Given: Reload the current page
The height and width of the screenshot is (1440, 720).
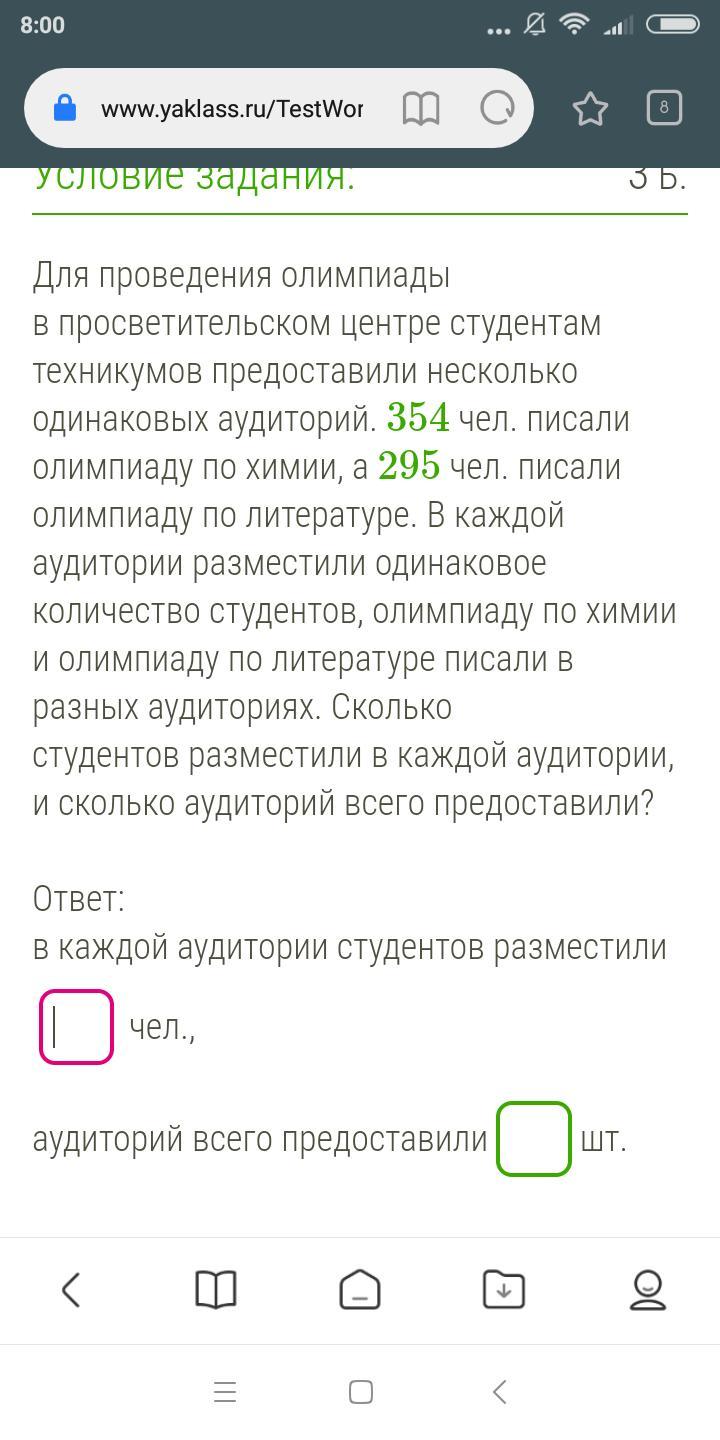Looking at the screenshot, I should tap(497, 108).
